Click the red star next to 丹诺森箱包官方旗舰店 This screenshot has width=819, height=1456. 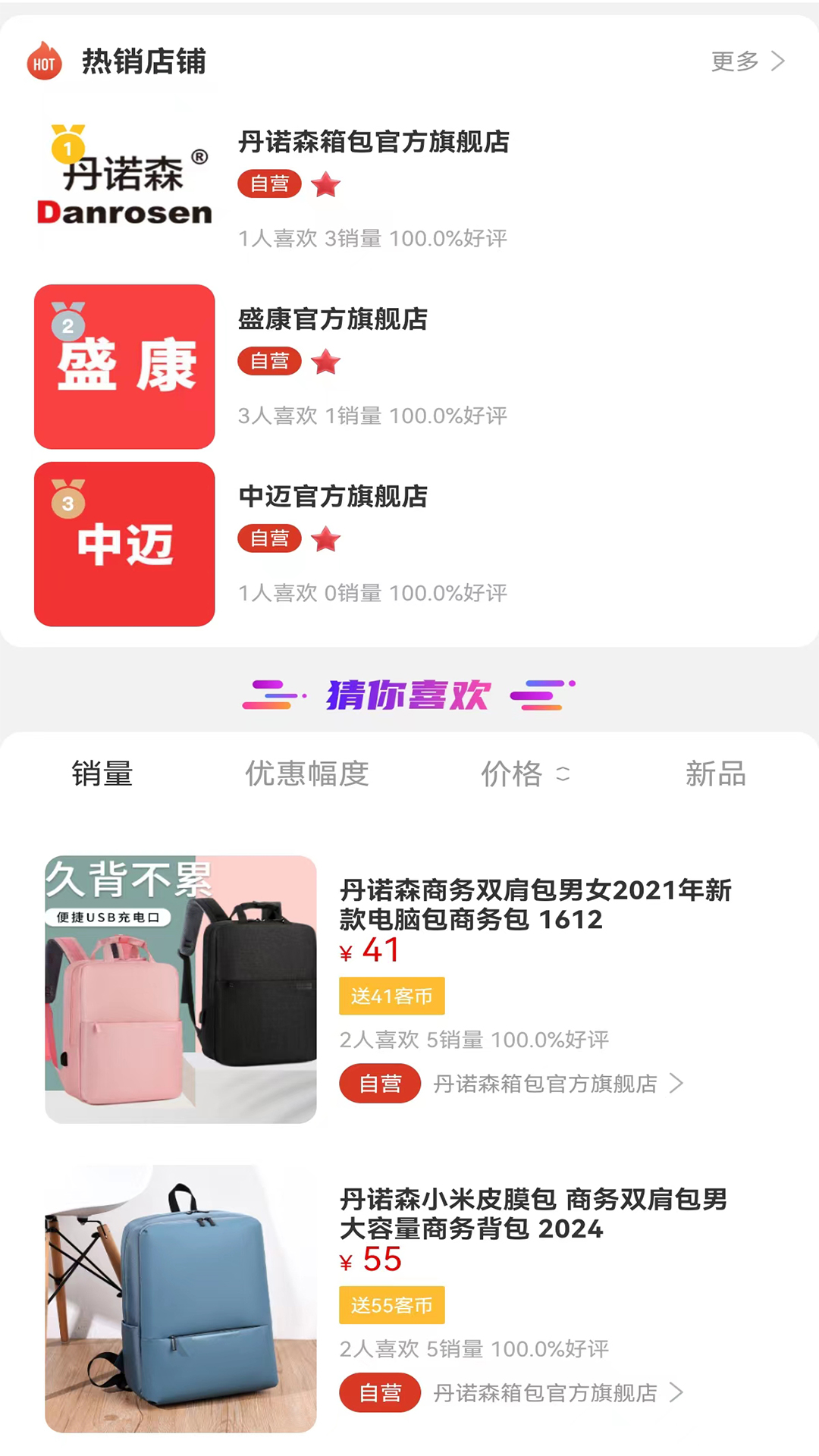[x=326, y=184]
